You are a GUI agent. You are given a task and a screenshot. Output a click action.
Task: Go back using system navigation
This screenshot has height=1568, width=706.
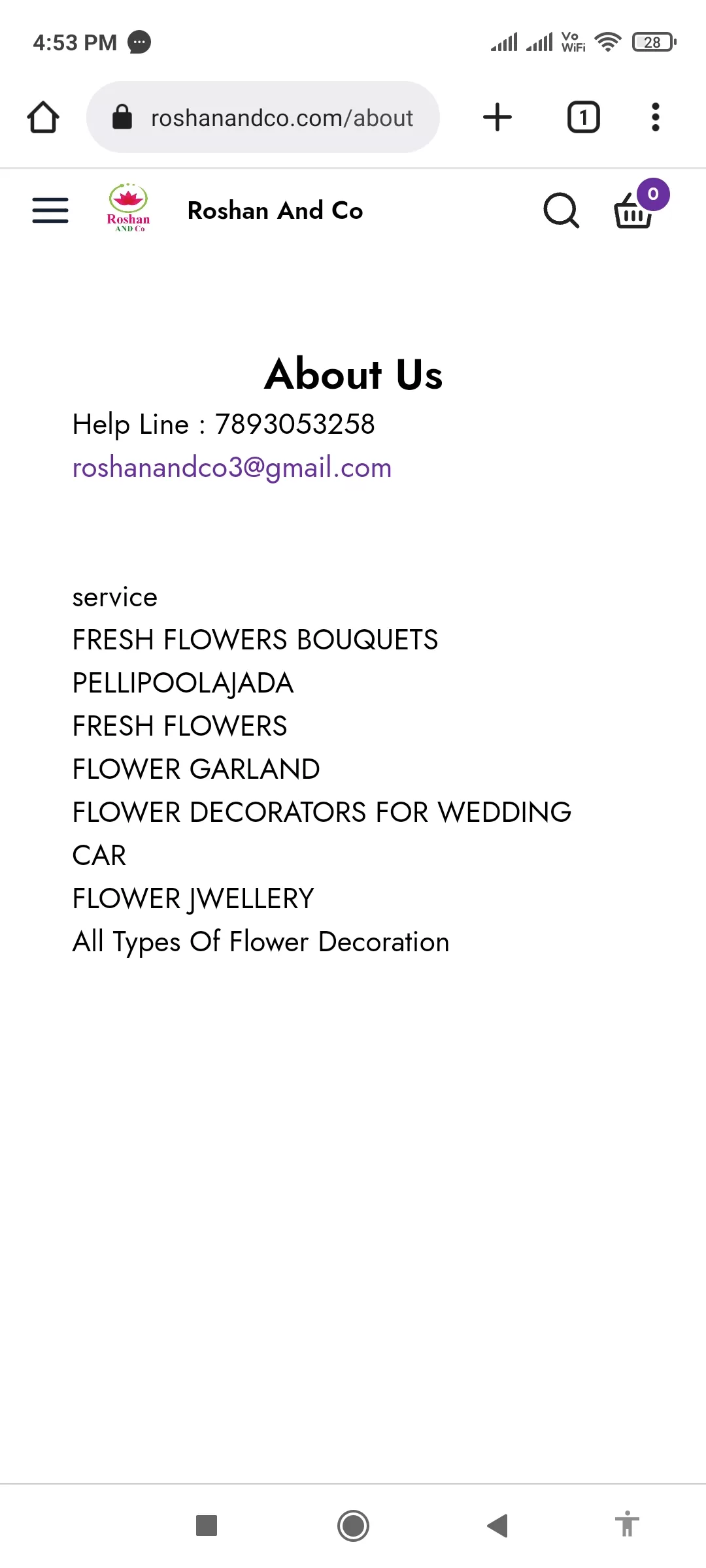click(497, 1526)
